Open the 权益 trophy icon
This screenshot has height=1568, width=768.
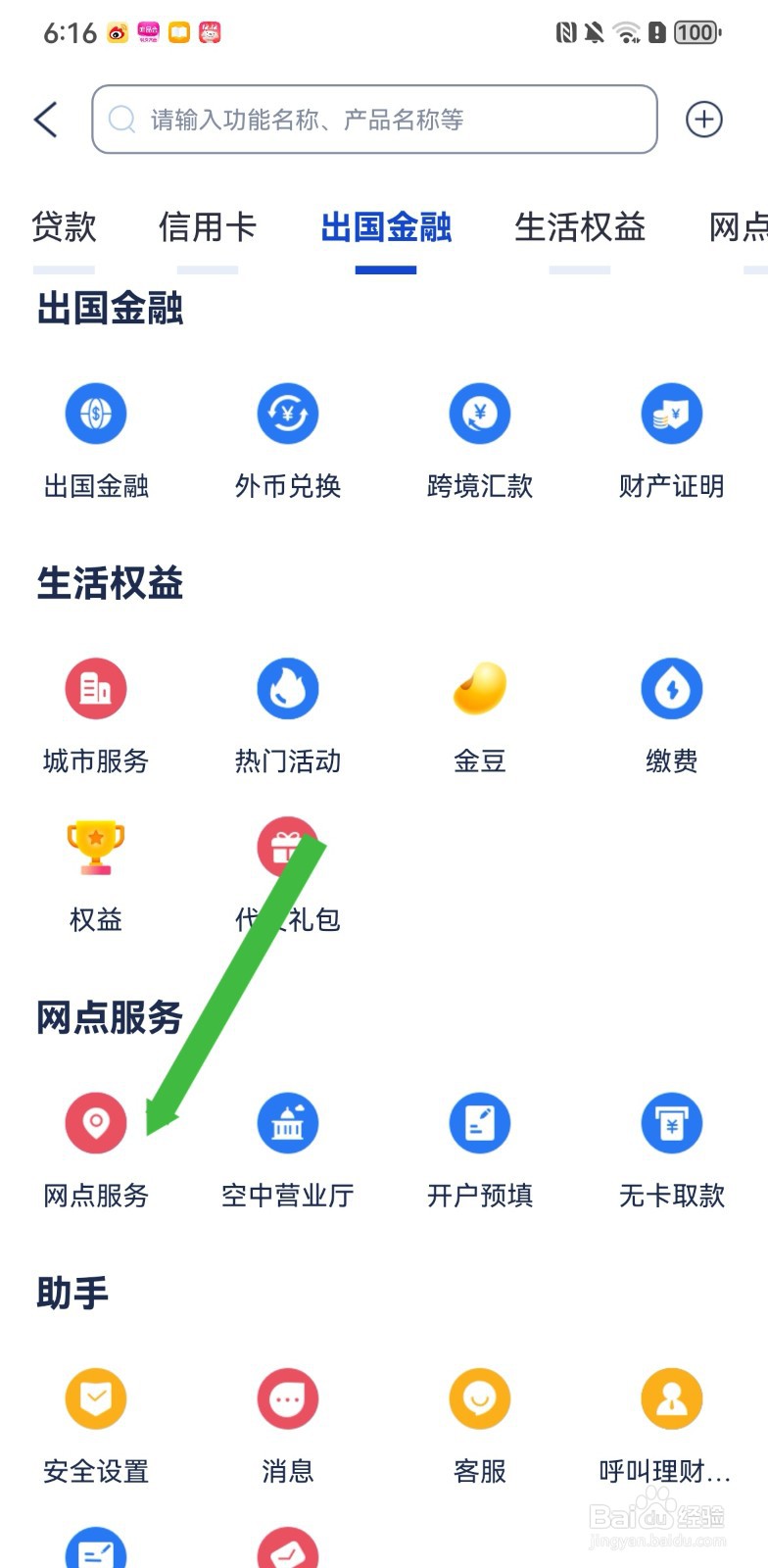pos(95,847)
